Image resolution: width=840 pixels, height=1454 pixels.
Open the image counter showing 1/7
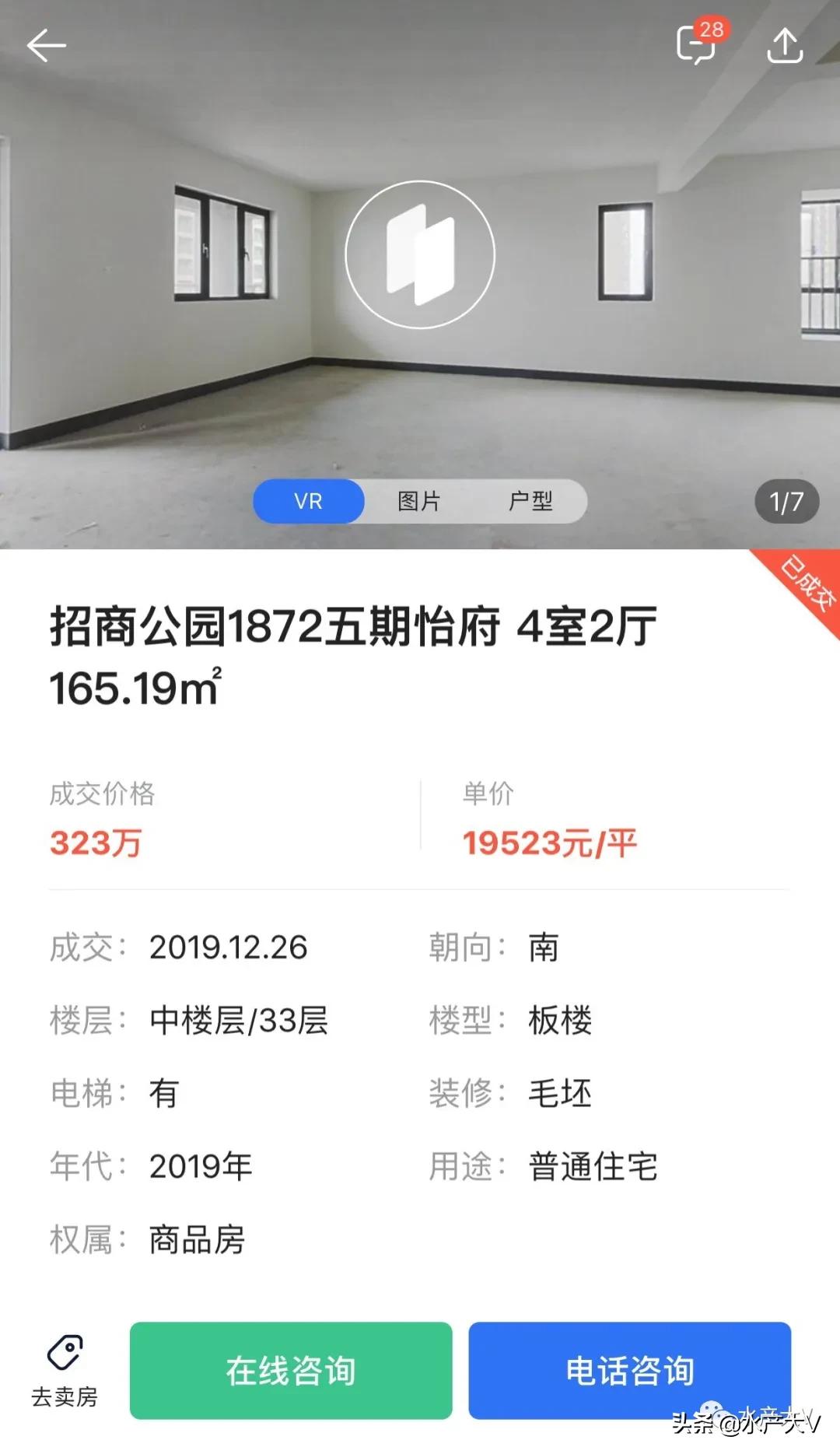point(786,503)
